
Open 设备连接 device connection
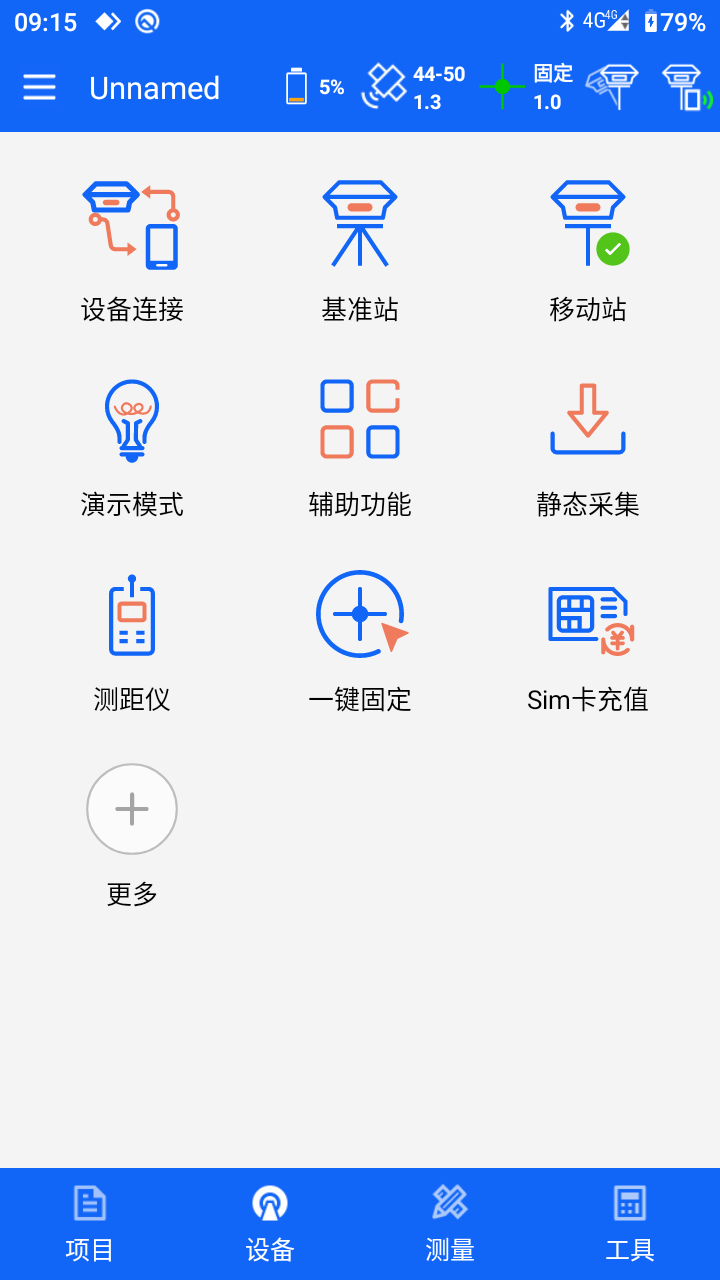[x=132, y=251]
